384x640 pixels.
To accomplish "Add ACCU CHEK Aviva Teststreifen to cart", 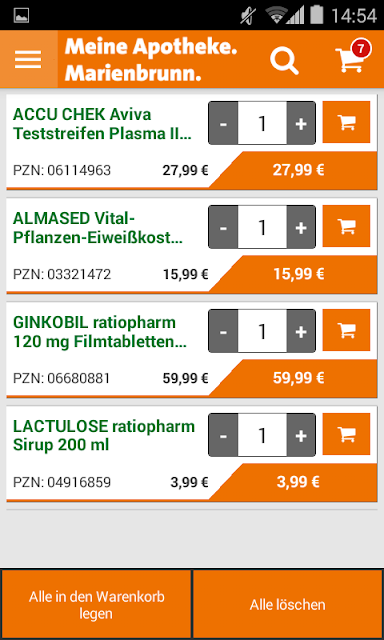I will point(346,122).
